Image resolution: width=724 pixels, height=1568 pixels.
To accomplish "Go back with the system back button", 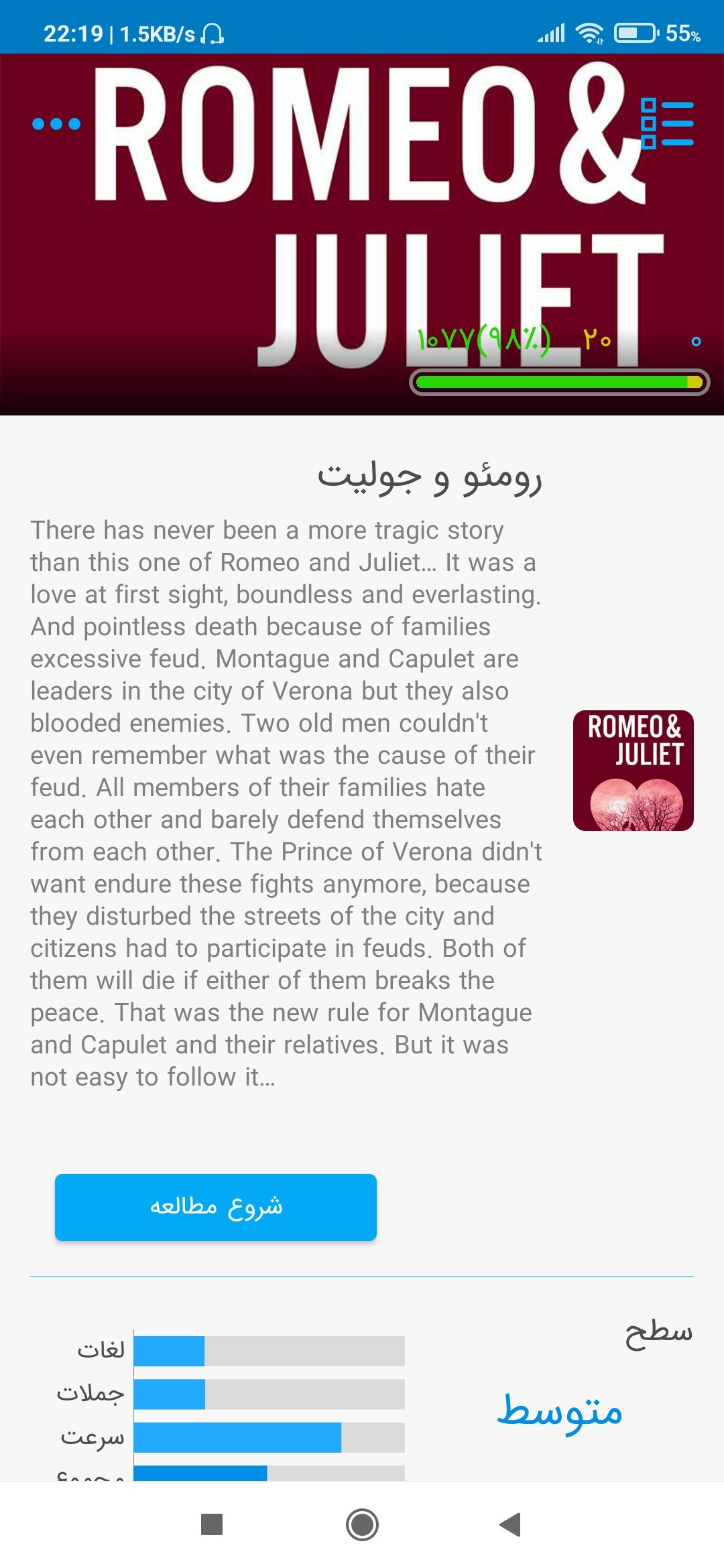I will tap(511, 1524).
